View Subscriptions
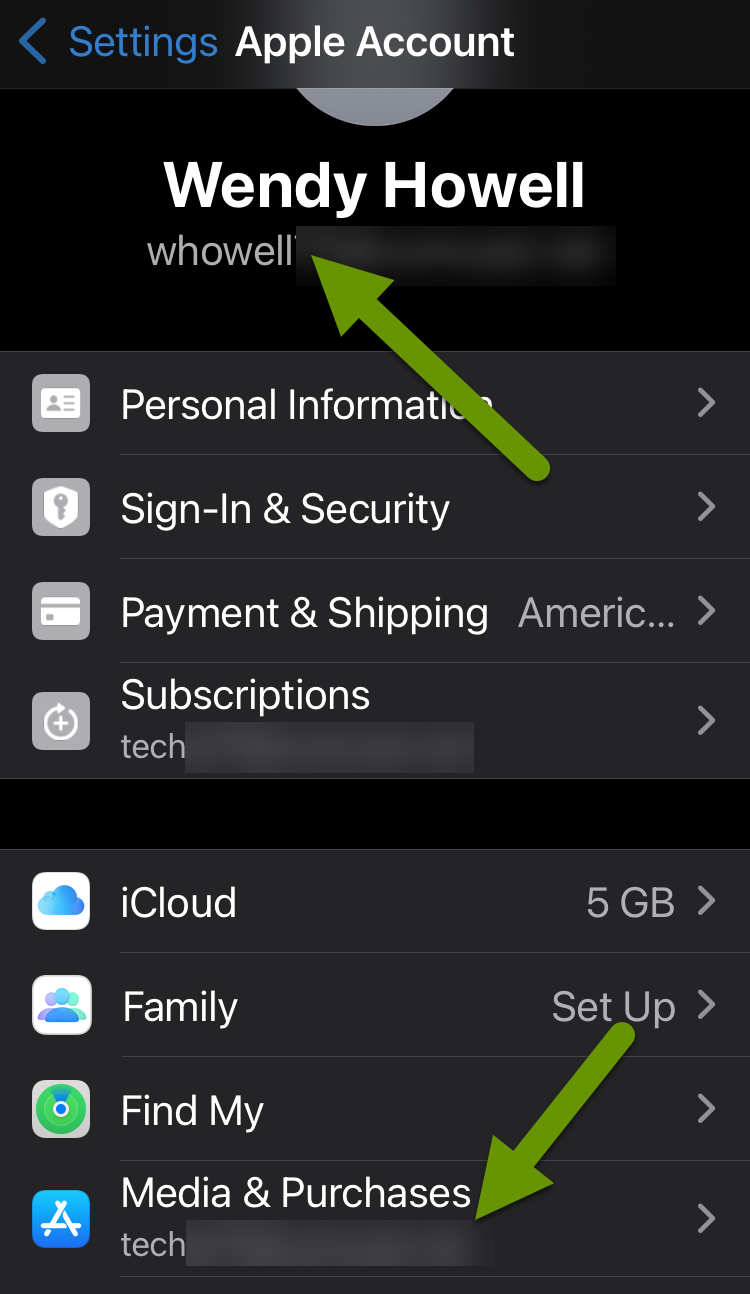 point(375,720)
